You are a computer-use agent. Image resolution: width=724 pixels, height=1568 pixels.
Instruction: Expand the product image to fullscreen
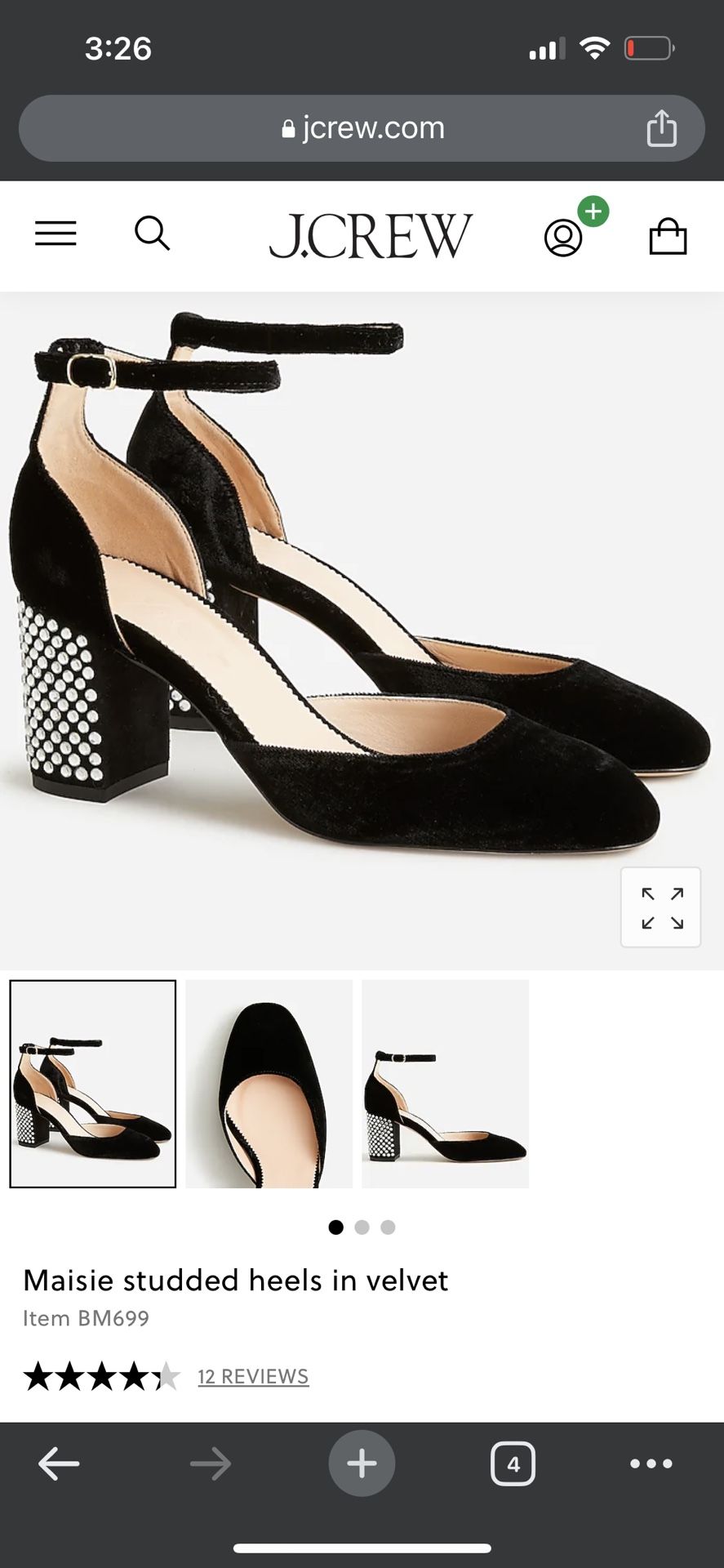[661, 907]
